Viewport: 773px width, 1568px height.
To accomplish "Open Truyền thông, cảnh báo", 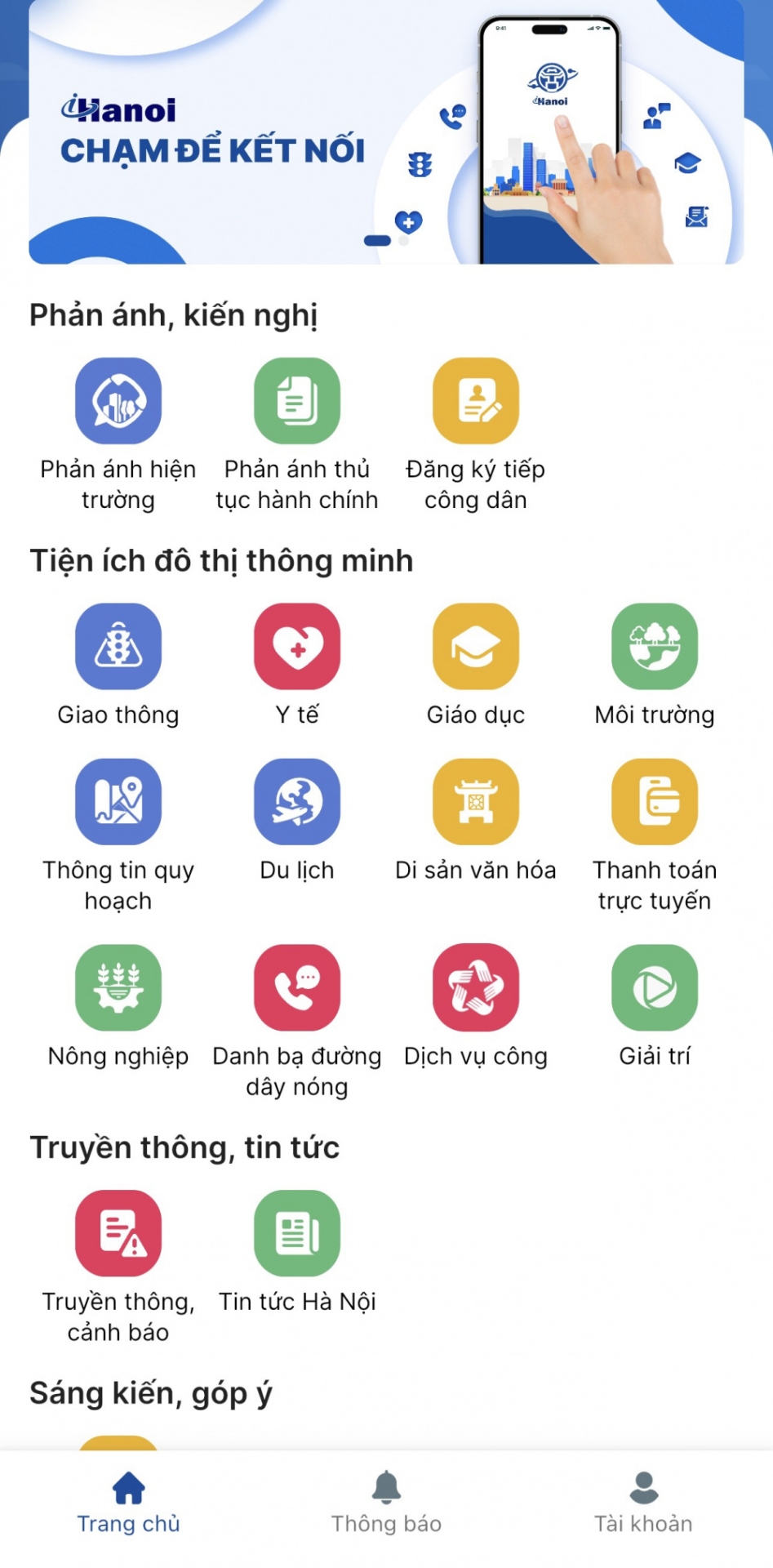I will pyautogui.click(x=118, y=1233).
